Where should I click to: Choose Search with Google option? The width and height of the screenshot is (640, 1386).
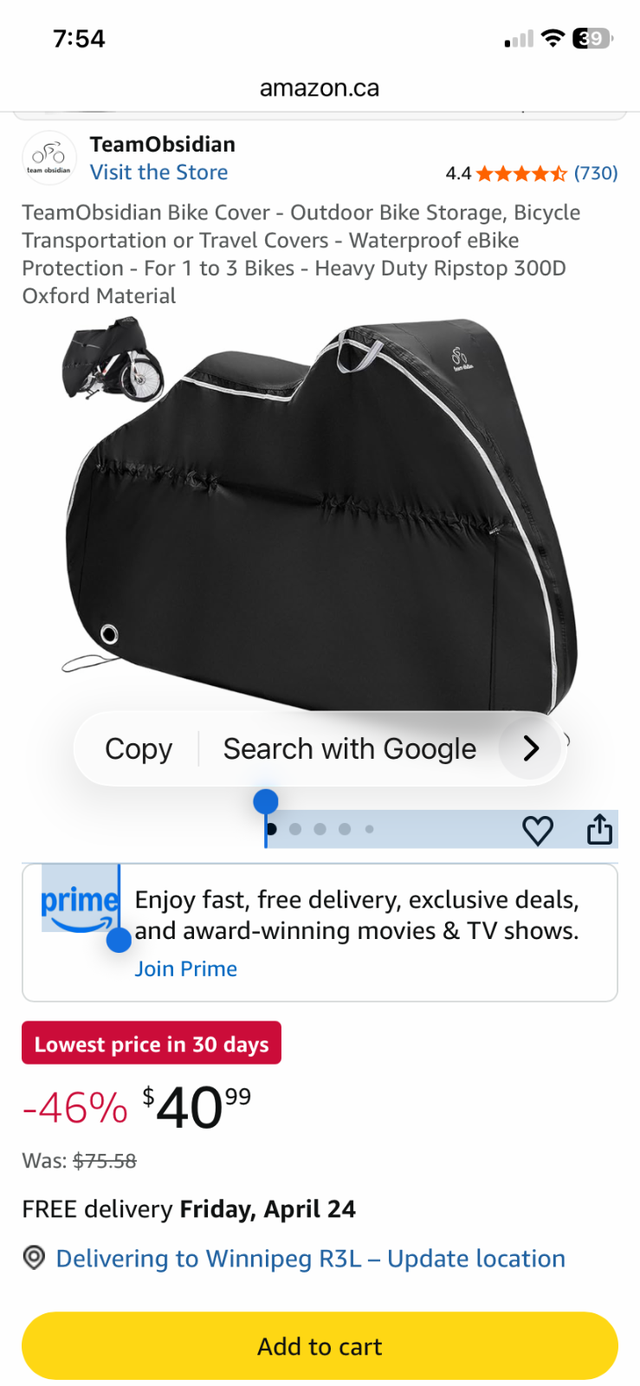point(349,749)
